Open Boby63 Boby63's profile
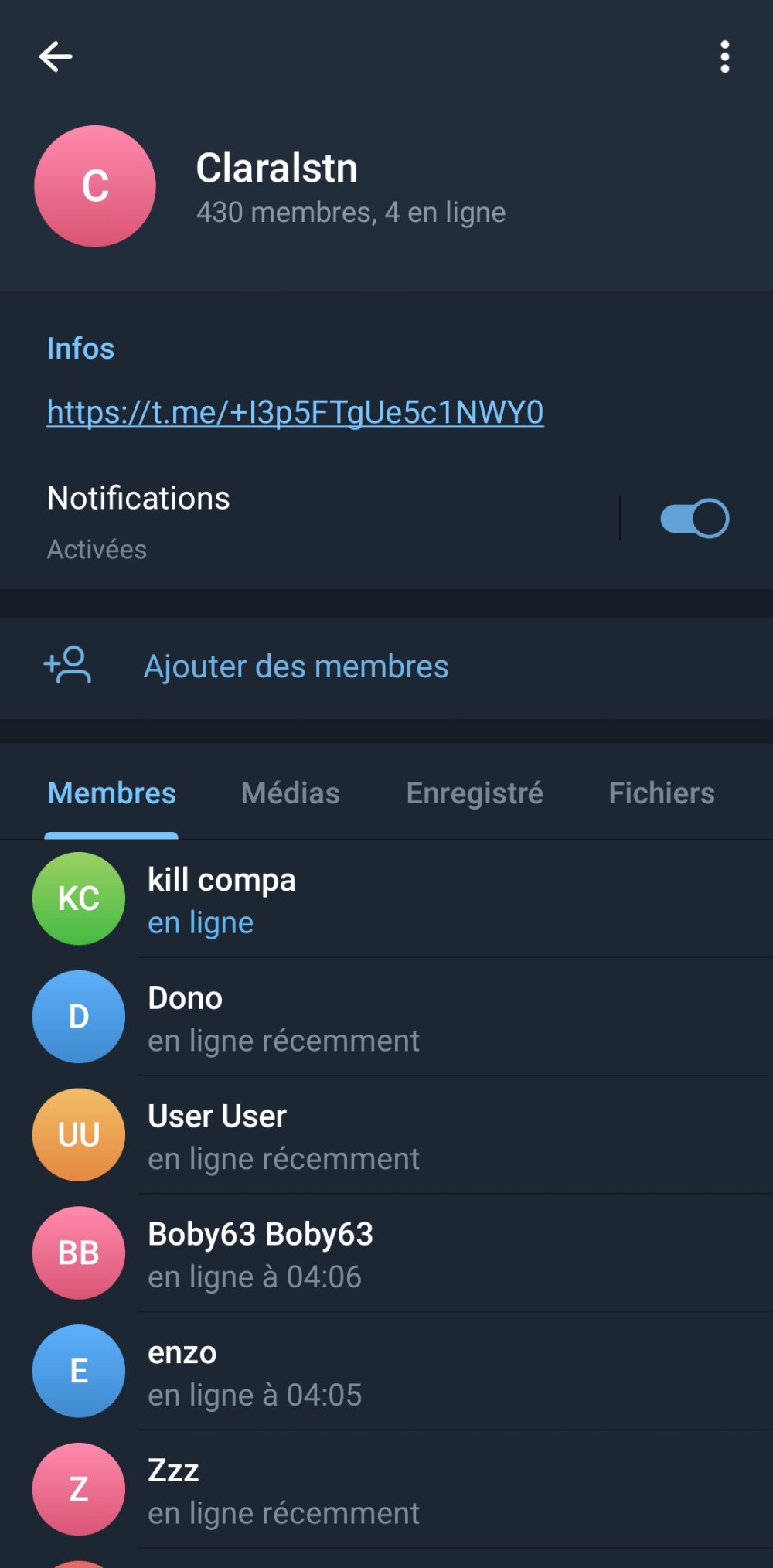This screenshot has height=1568, width=773. tap(386, 1254)
